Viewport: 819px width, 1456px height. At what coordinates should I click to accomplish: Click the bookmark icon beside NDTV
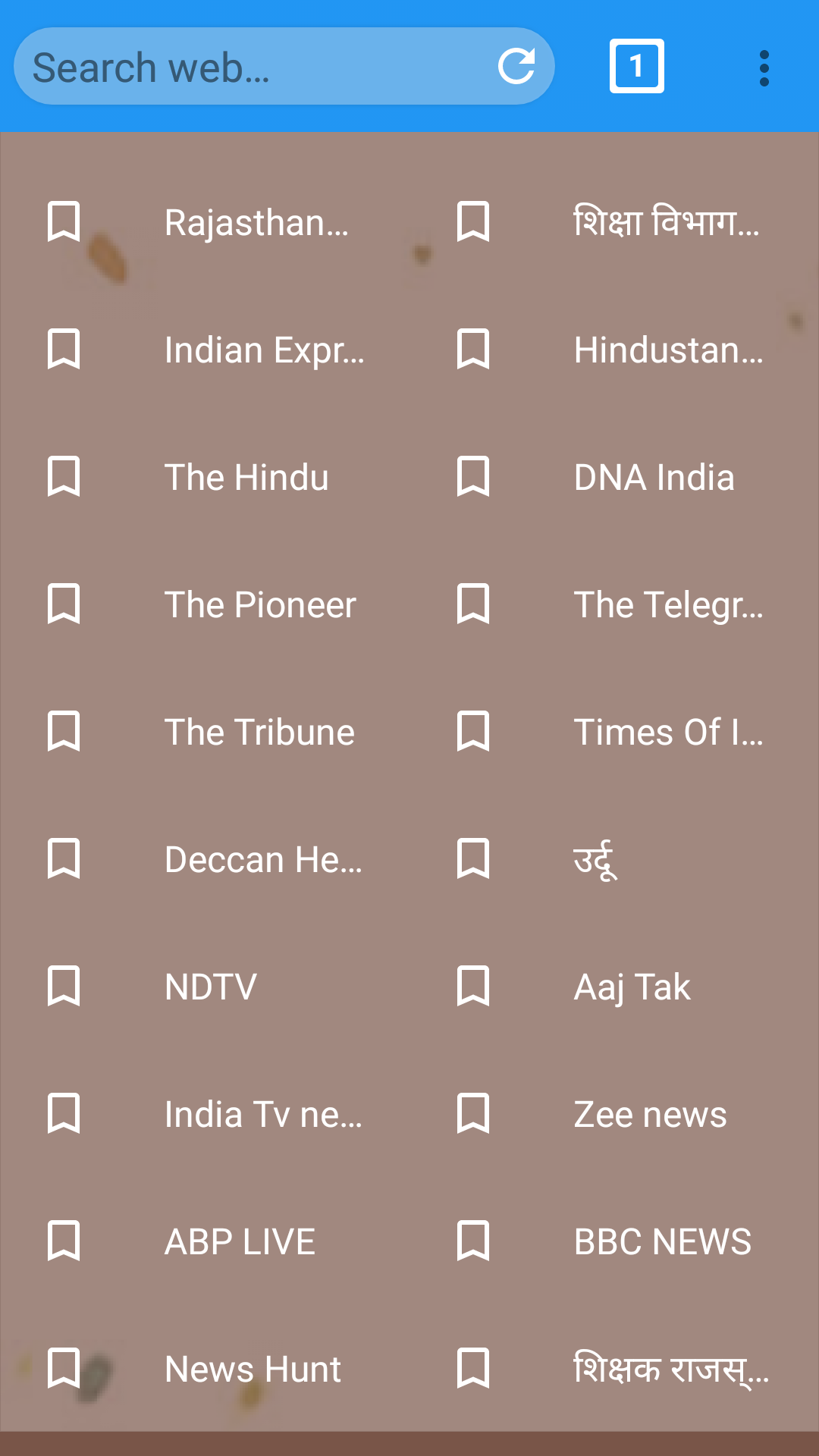(65, 987)
